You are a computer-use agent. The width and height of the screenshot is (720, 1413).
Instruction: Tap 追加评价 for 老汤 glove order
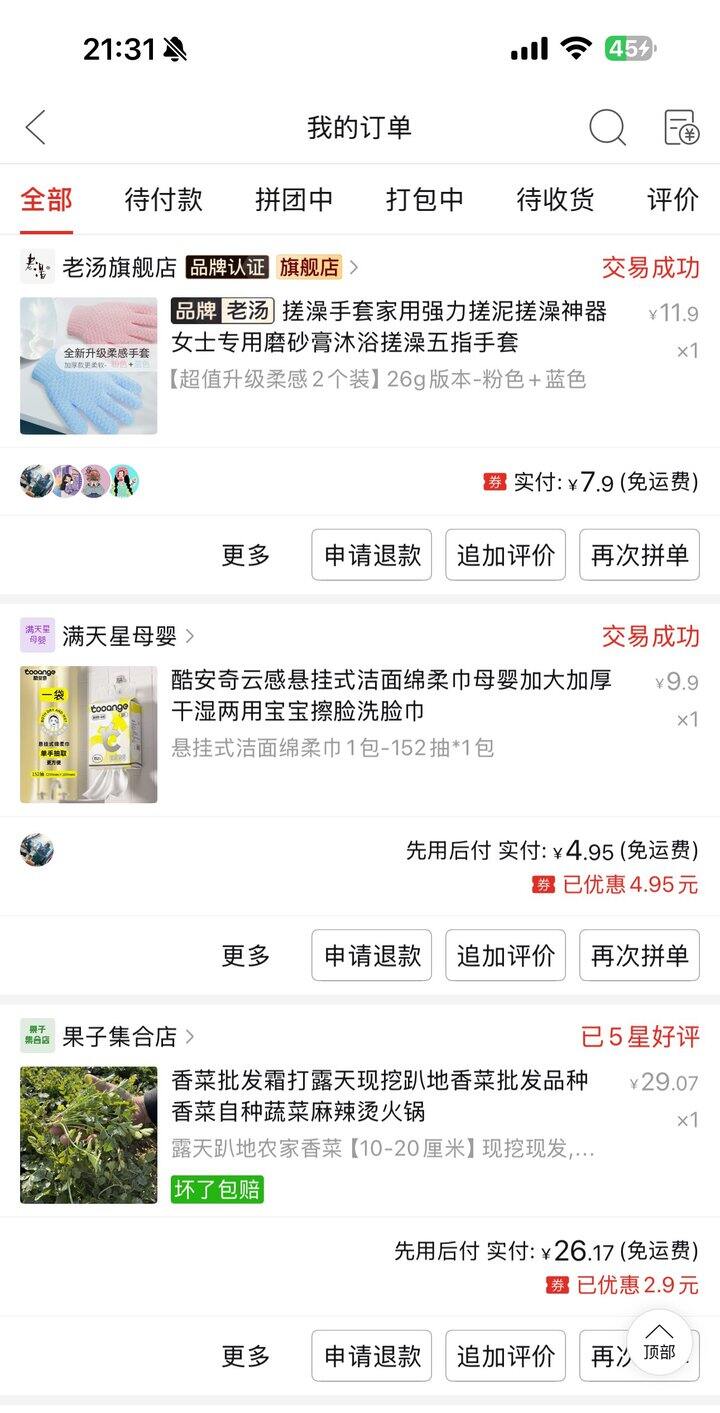(x=505, y=555)
